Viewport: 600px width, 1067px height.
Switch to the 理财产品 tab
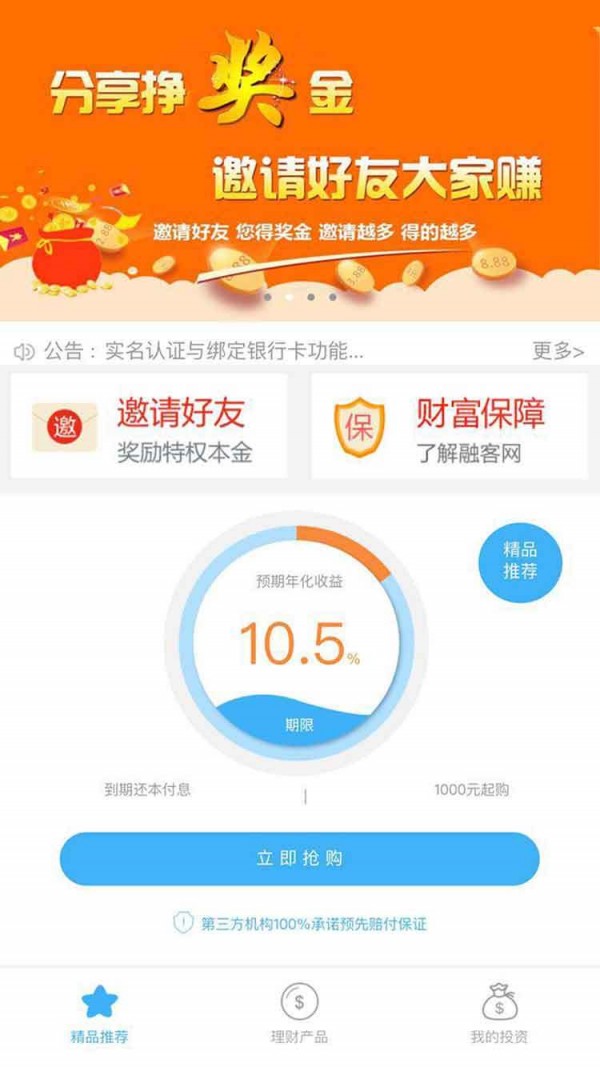coord(299,1014)
